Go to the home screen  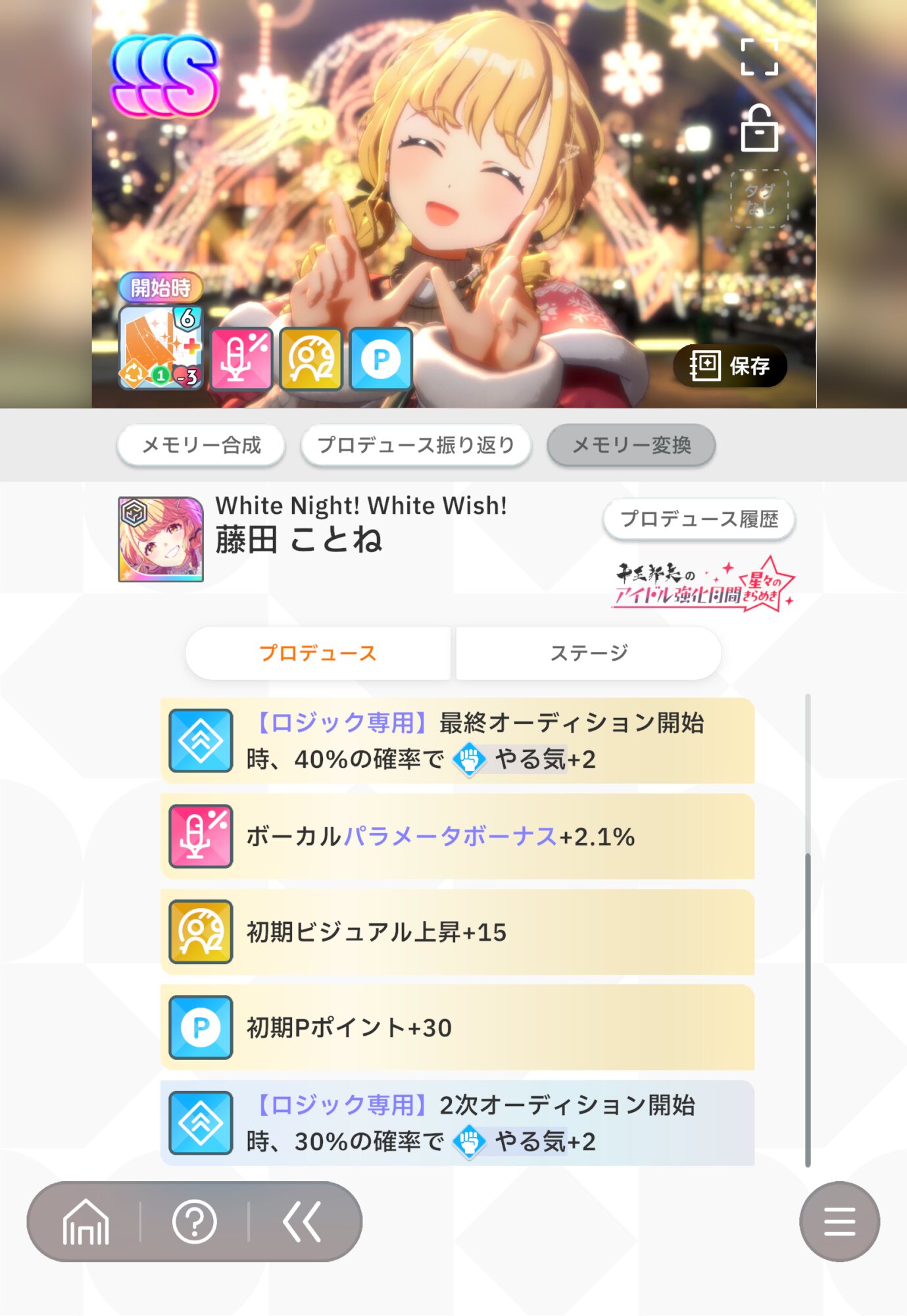coord(86,1221)
